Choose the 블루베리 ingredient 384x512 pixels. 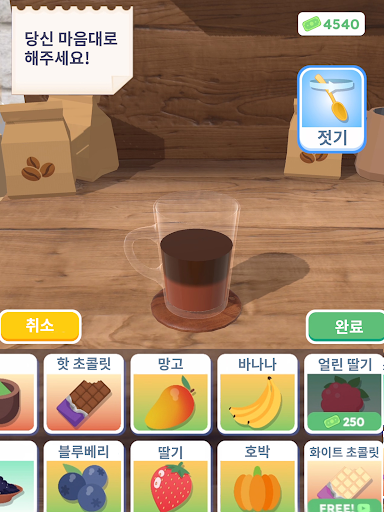tap(84, 477)
